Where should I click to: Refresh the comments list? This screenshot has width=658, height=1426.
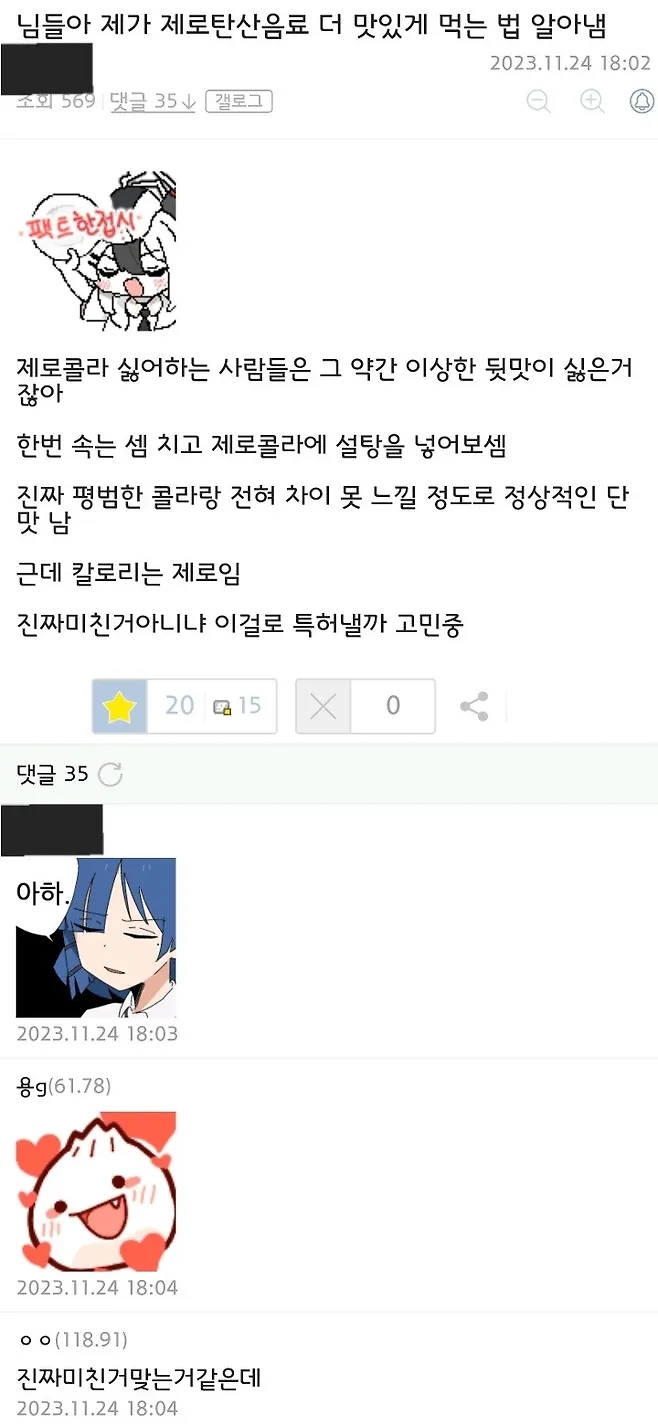[110, 774]
